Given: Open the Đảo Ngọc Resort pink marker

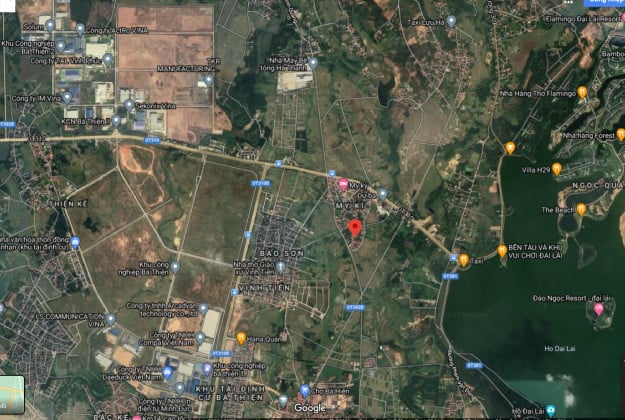Looking at the screenshot, I should pyautogui.click(x=599, y=309).
